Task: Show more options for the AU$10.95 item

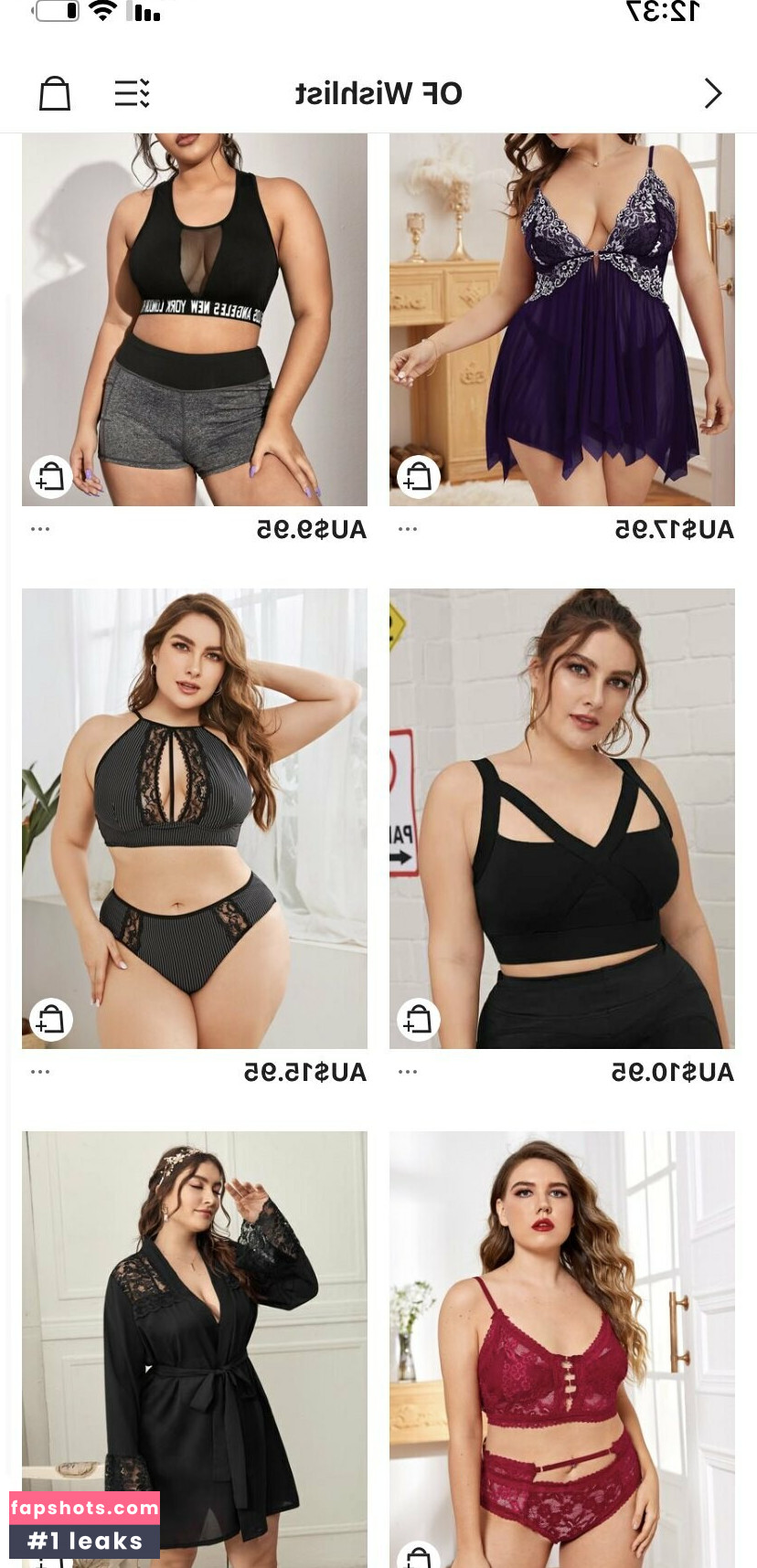Action: [408, 1071]
